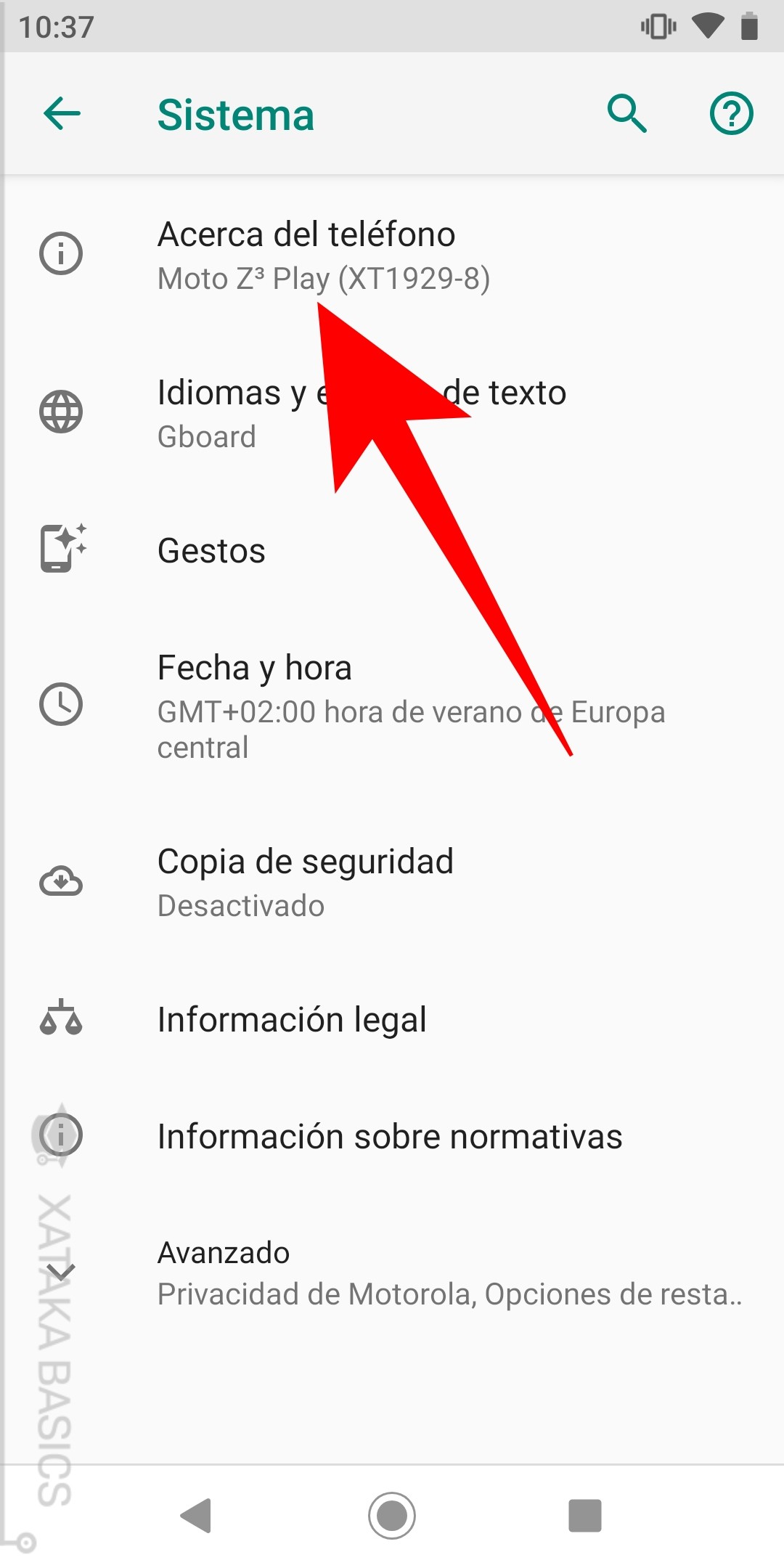Open the About phone info icon
The image size is (784, 1568).
(61, 253)
